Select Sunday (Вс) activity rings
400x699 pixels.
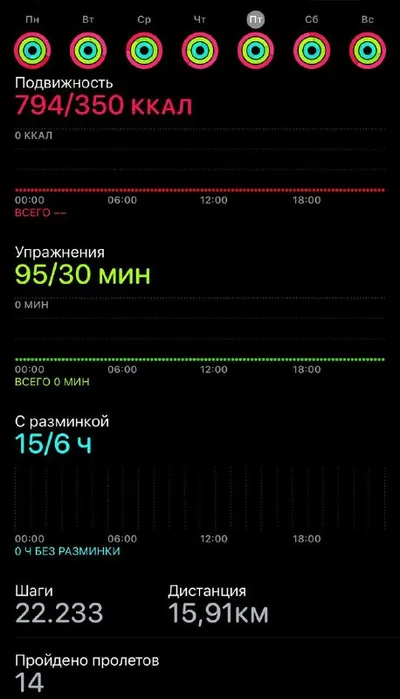pyautogui.click(x=367, y=50)
